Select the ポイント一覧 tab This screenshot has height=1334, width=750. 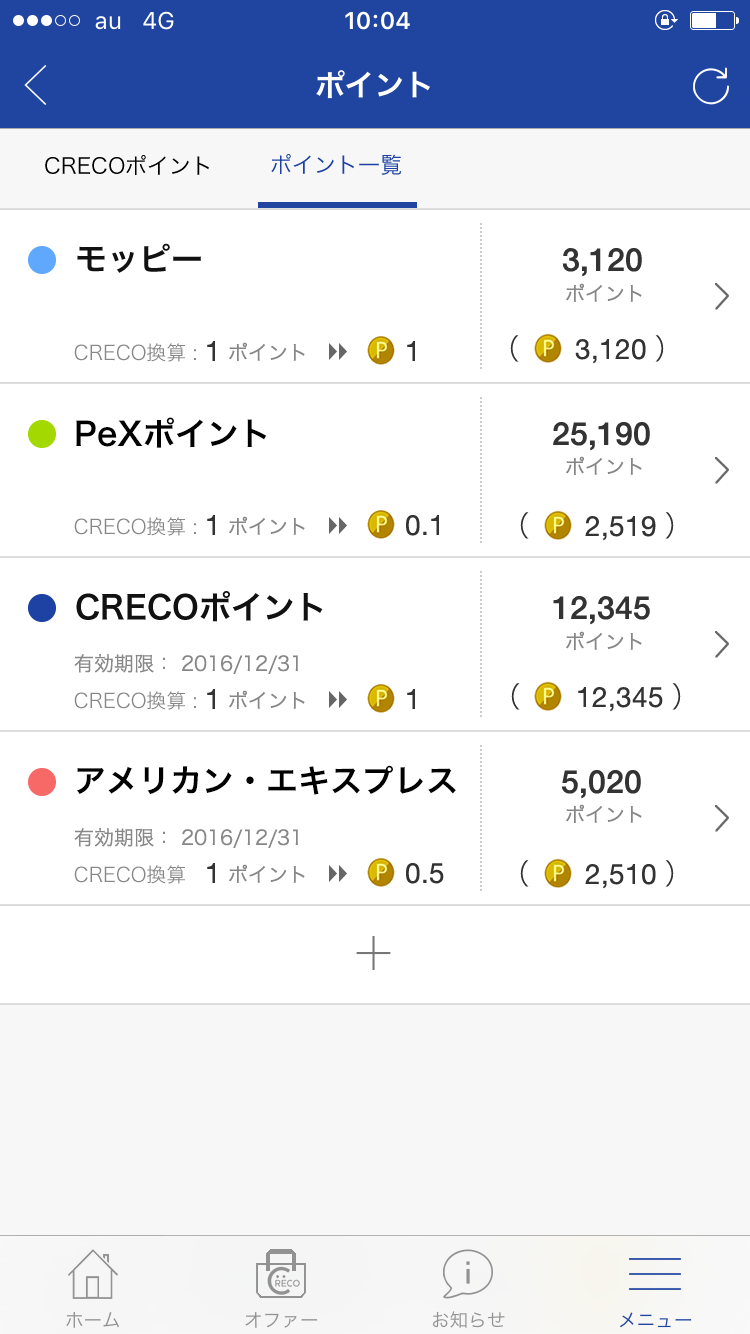[336, 166]
